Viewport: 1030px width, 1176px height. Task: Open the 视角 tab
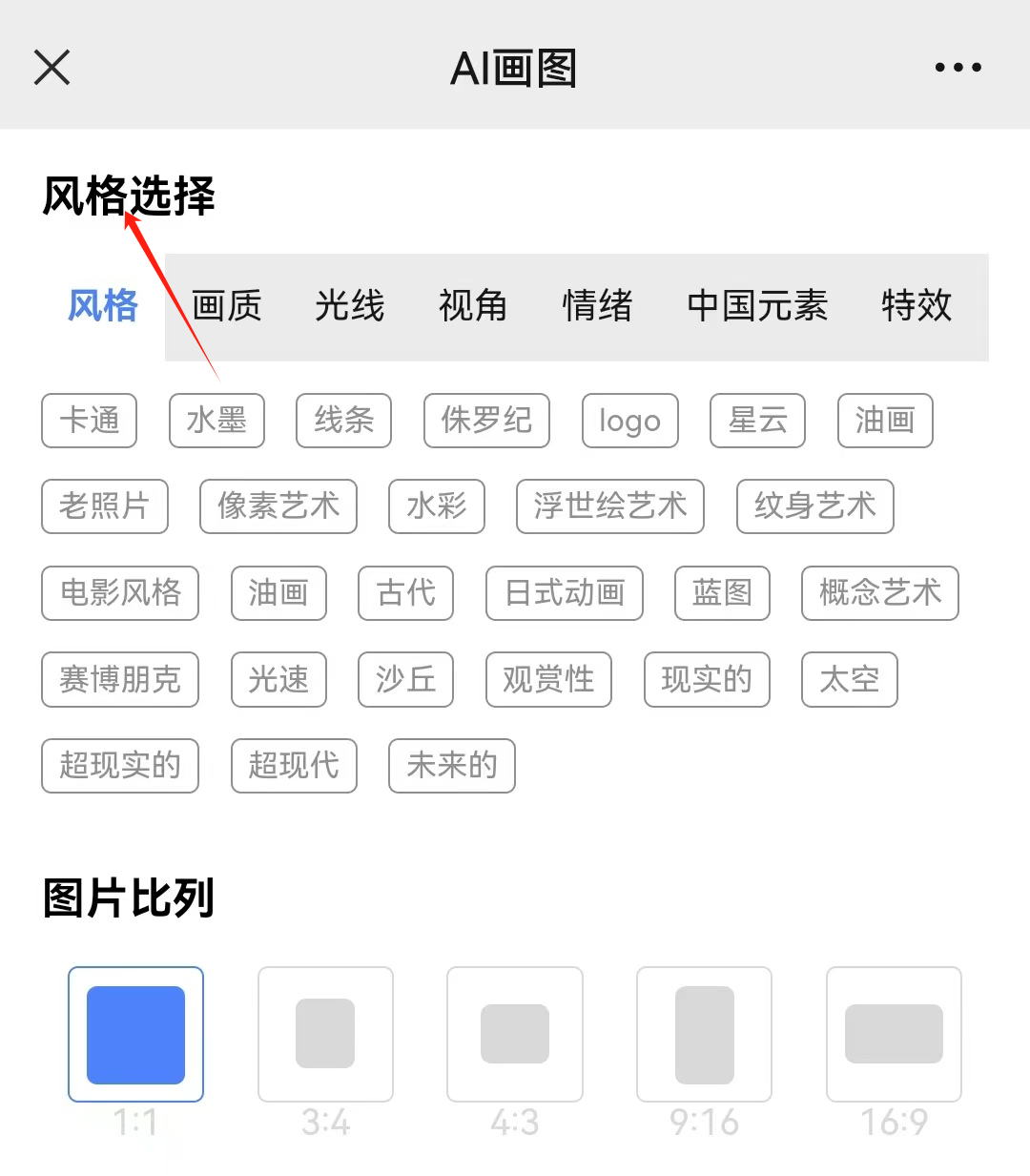pos(472,306)
